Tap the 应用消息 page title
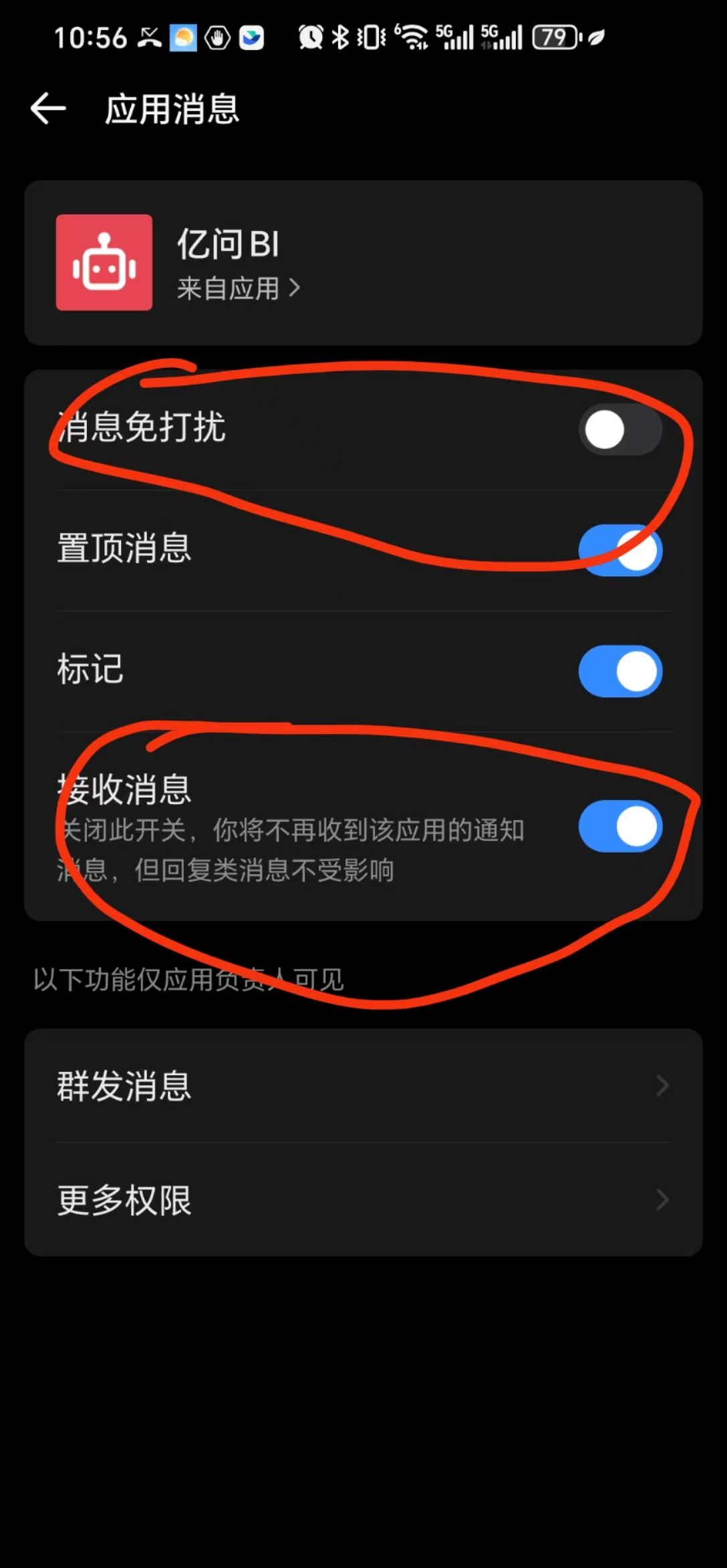This screenshot has width=727, height=1568. [x=172, y=108]
